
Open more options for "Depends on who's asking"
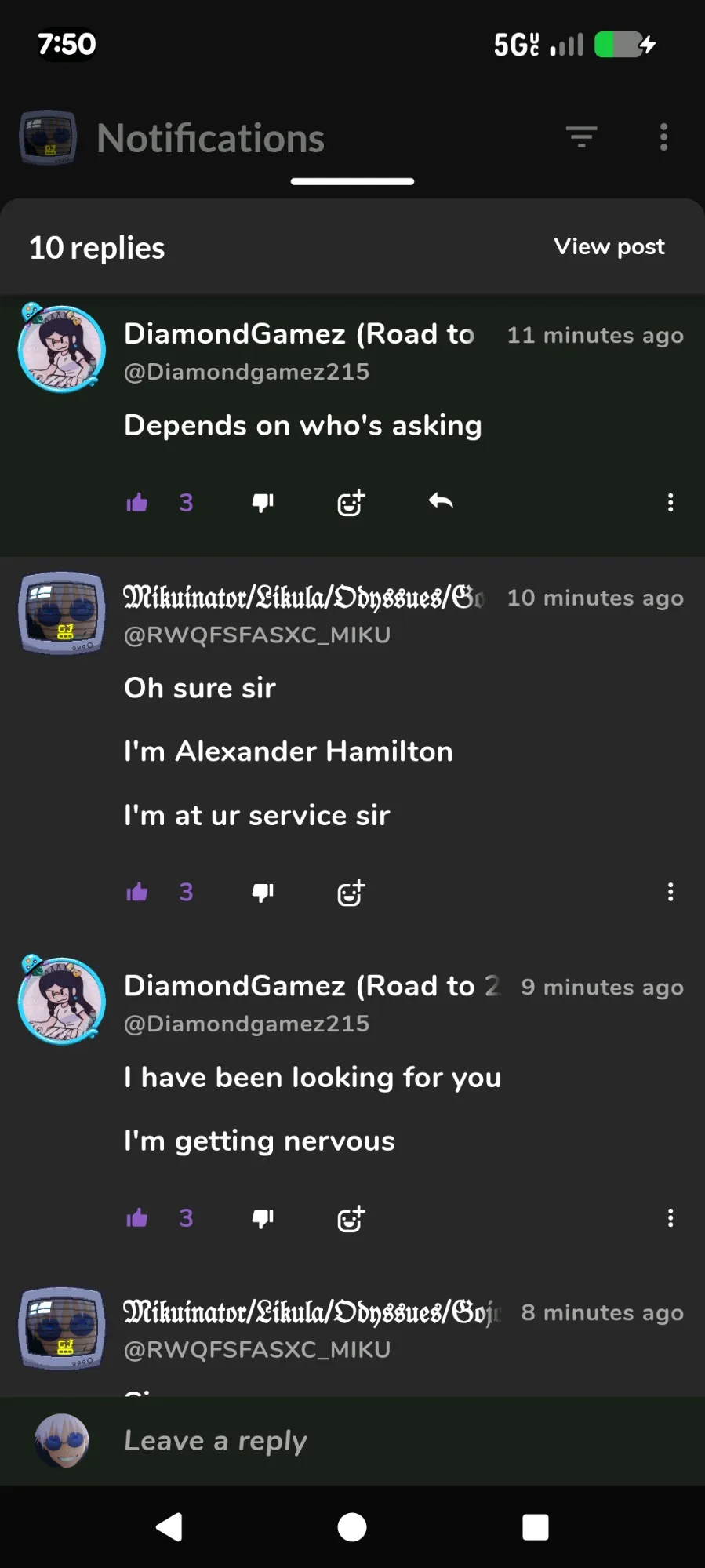coord(670,502)
